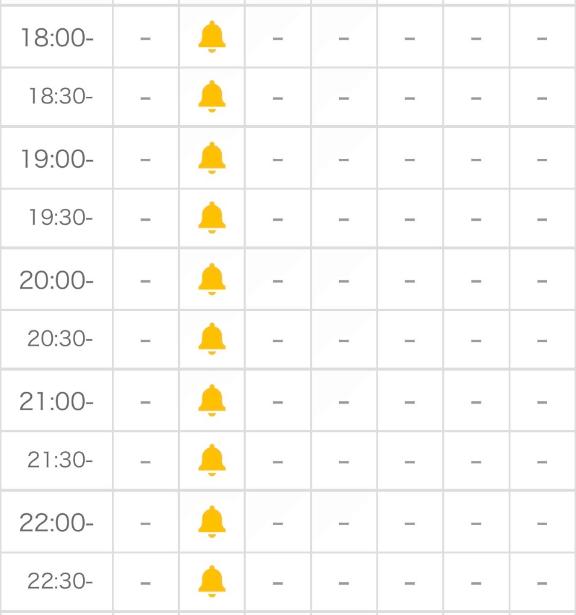Tap the bell in the 18:00 row

tap(212, 36)
